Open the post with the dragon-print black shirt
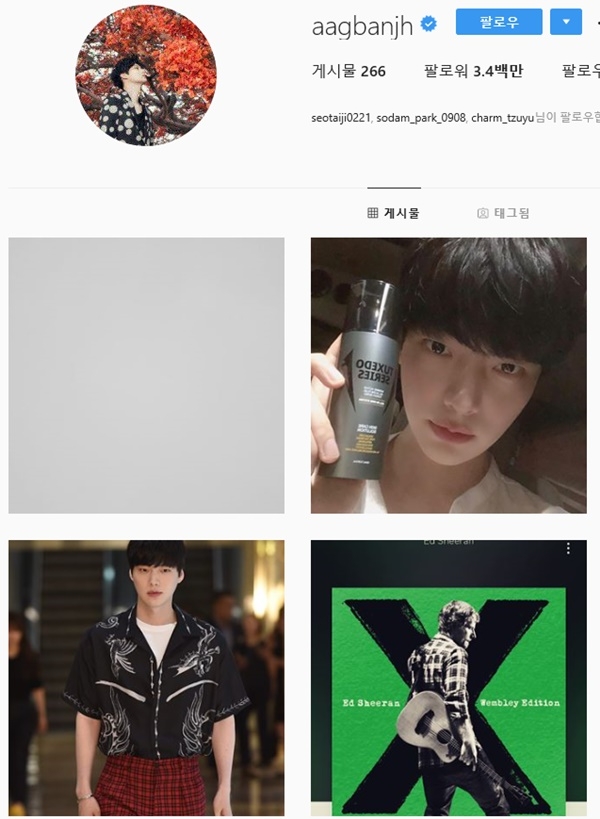Image resolution: width=600 pixels, height=819 pixels. (x=146, y=678)
